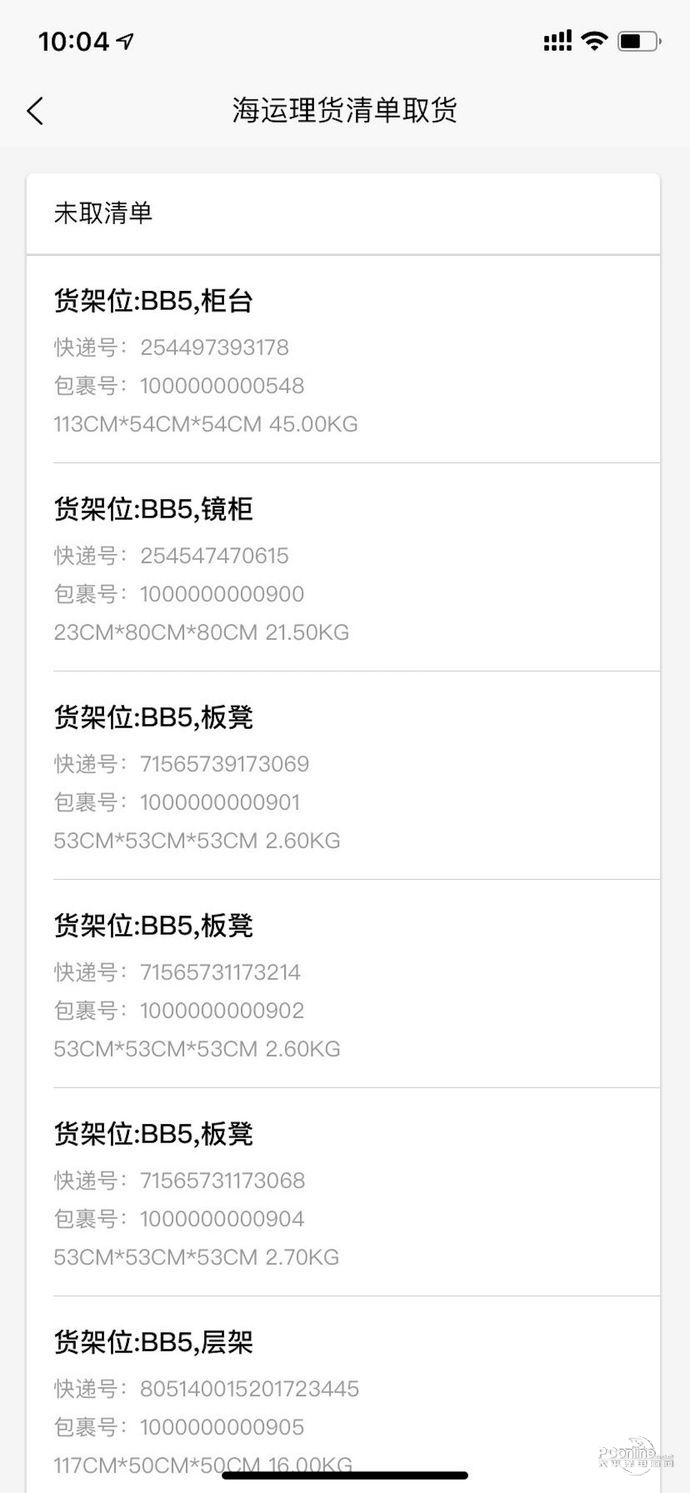
Task: Go back from the 海运理货清单取货 page
Action: pyautogui.click(x=36, y=110)
